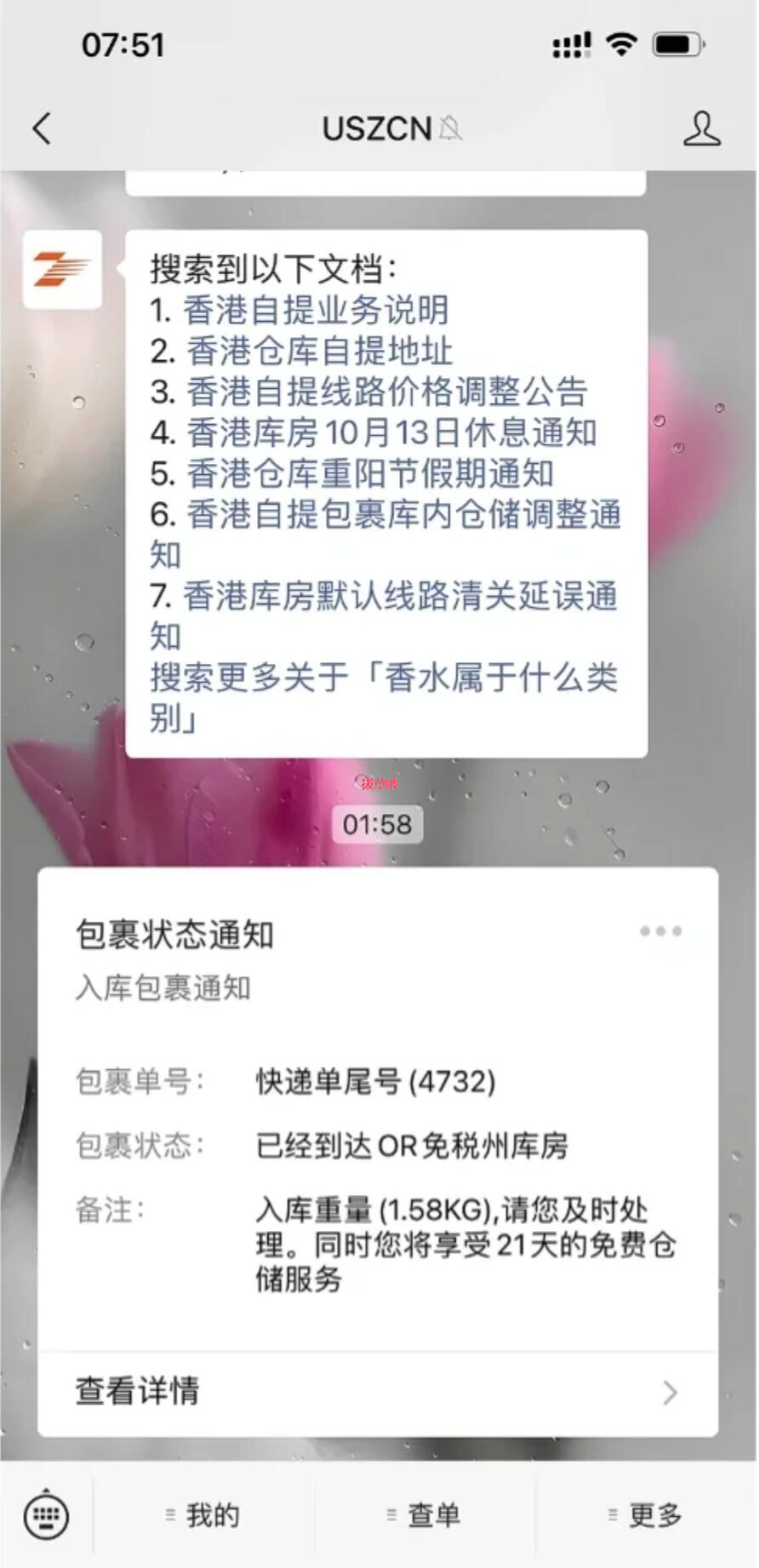
Task: Tap 查看详情 on the package notice
Action: (x=378, y=1393)
